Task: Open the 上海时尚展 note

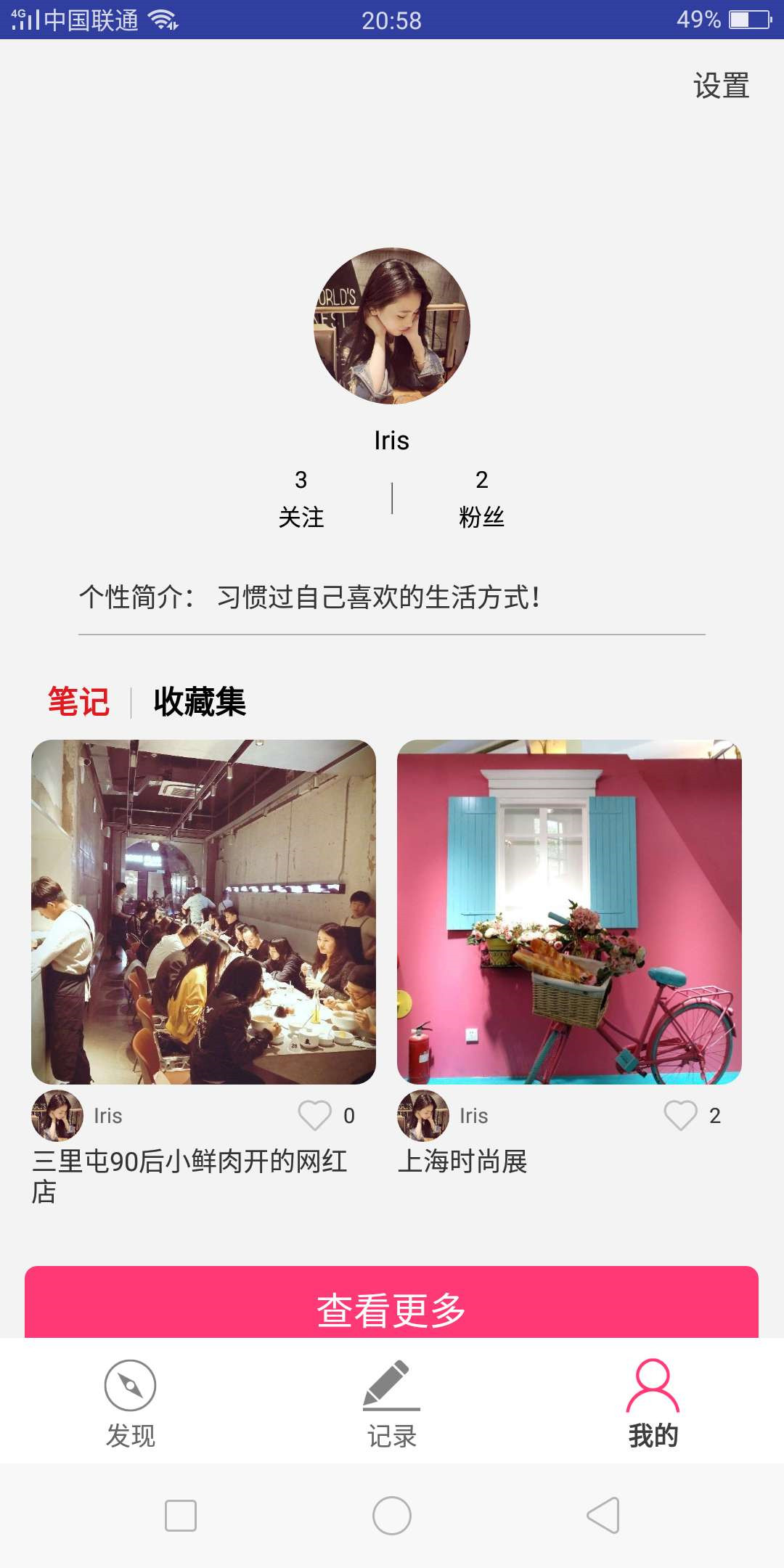Action: point(569,912)
